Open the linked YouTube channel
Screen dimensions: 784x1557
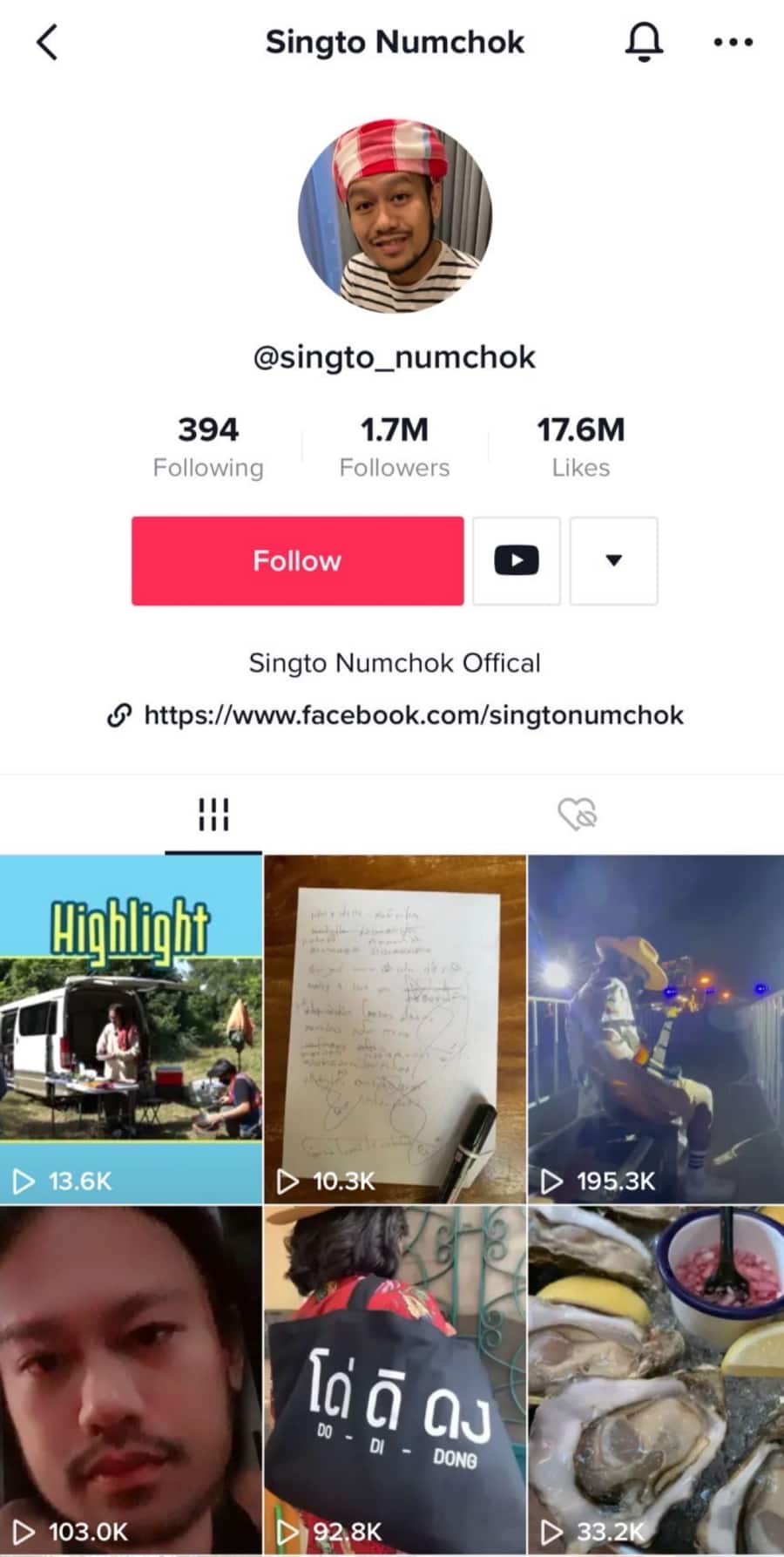click(x=517, y=560)
